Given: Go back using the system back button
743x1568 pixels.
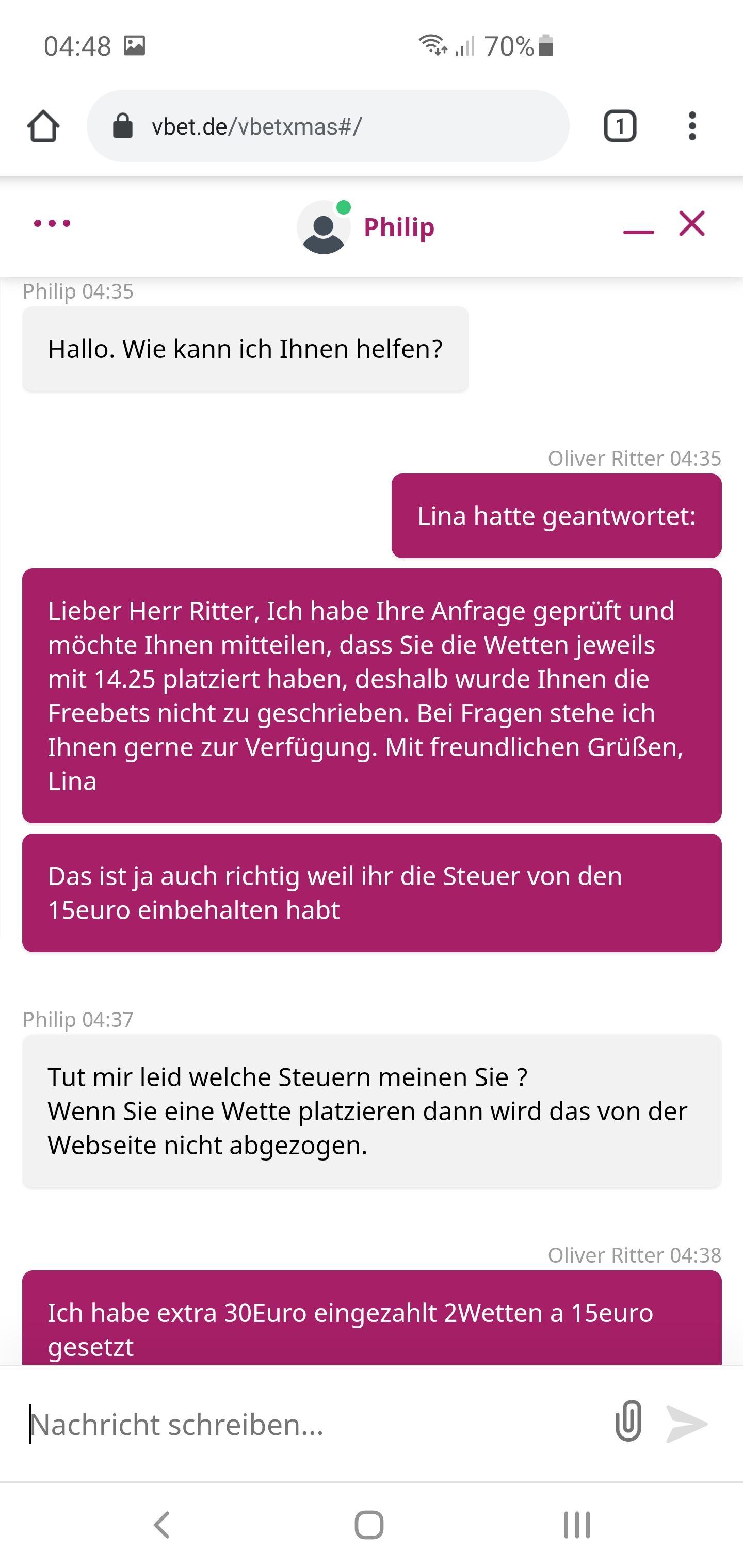Looking at the screenshot, I should (x=162, y=1525).
